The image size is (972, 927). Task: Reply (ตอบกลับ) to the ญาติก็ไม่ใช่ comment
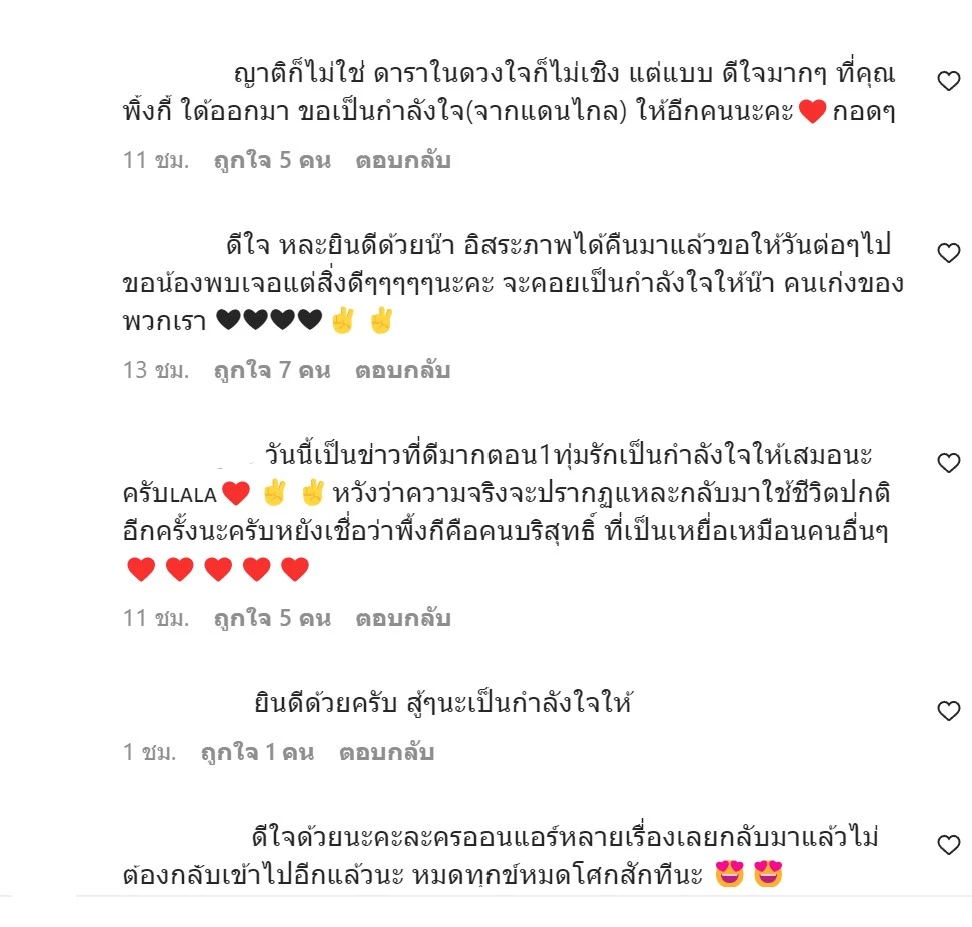click(403, 160)
